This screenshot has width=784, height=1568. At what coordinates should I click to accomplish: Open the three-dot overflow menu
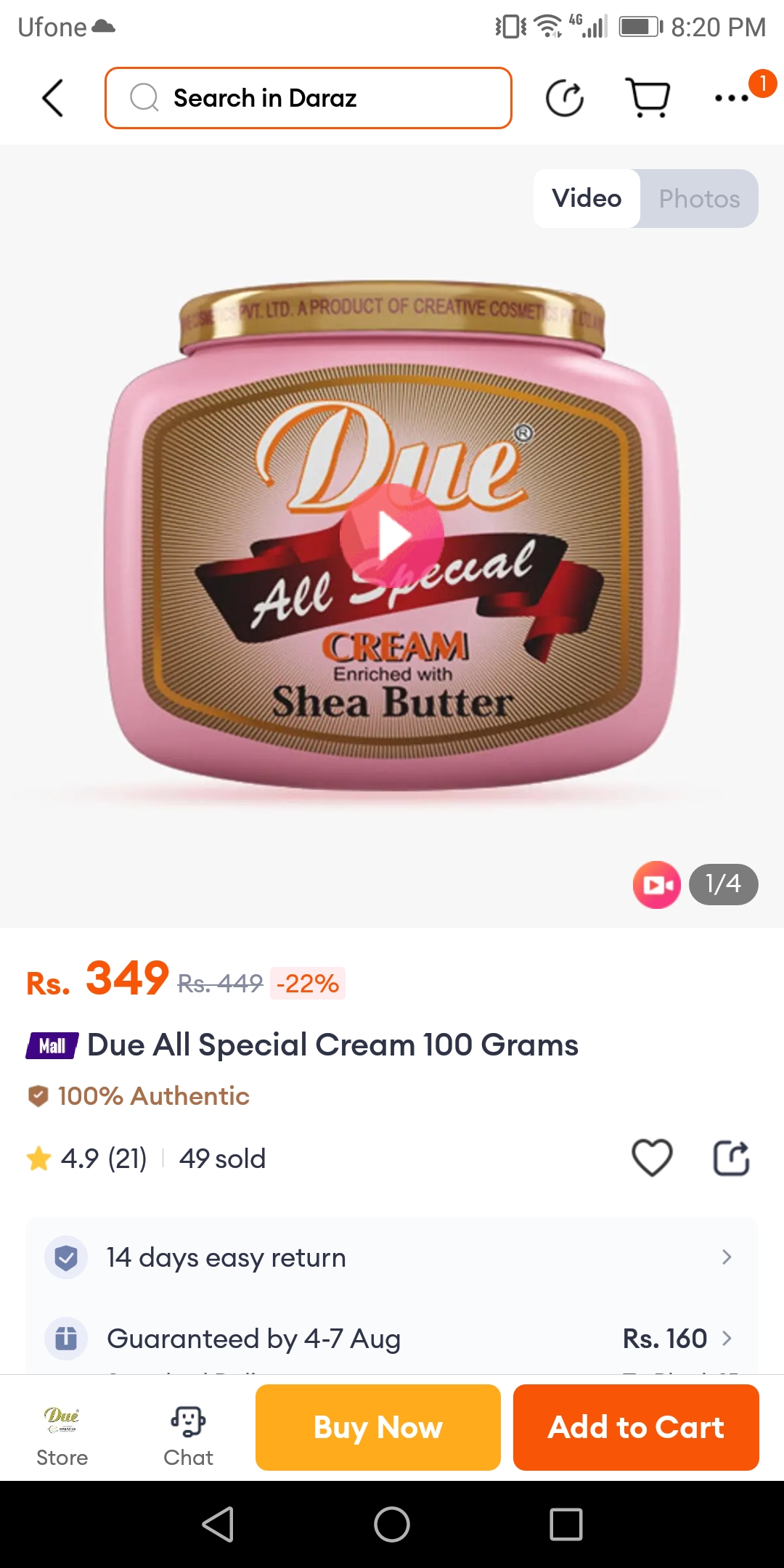pos(732,98)
